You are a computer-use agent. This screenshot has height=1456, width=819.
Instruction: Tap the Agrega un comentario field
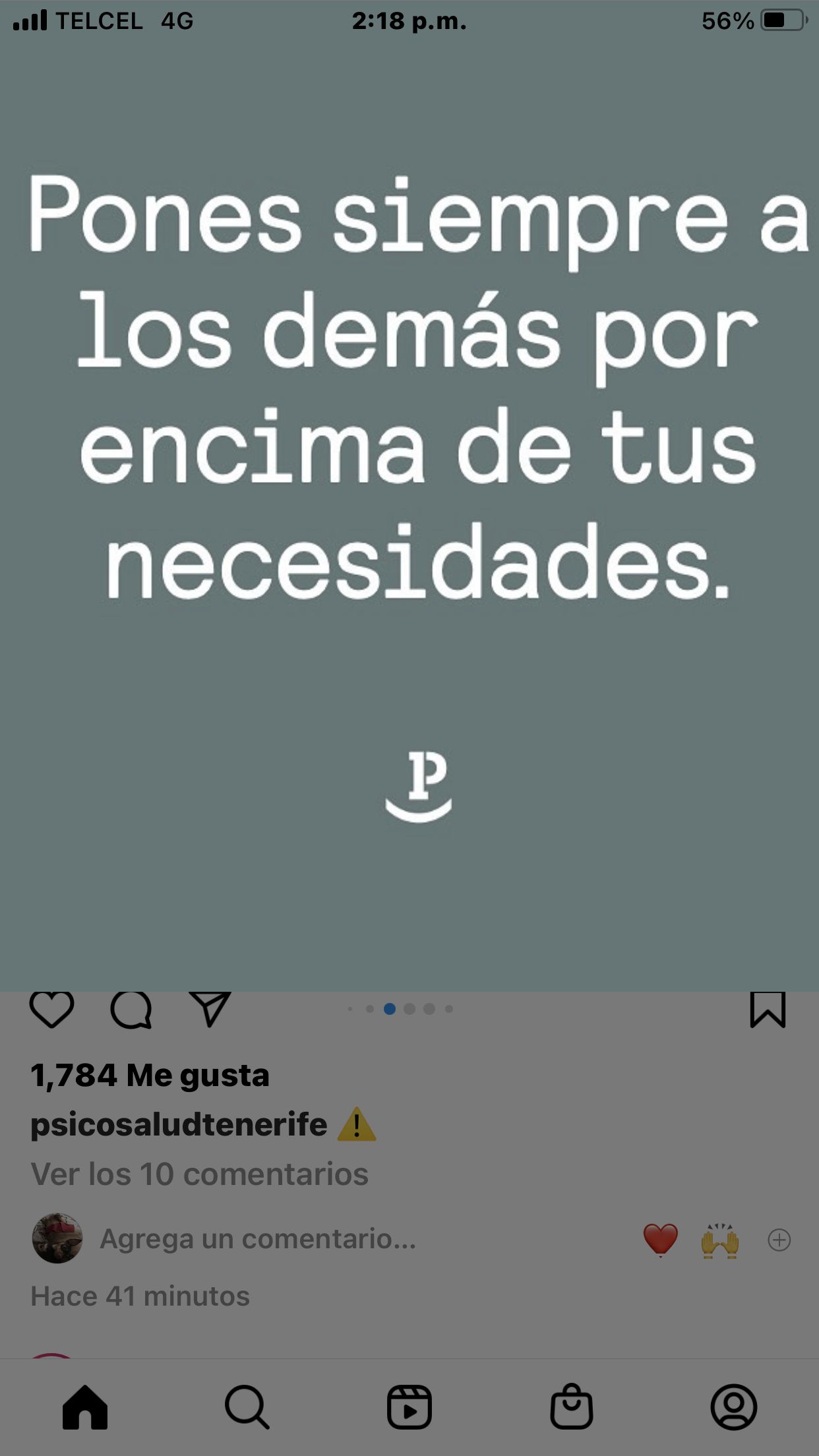pos(258,1239)
